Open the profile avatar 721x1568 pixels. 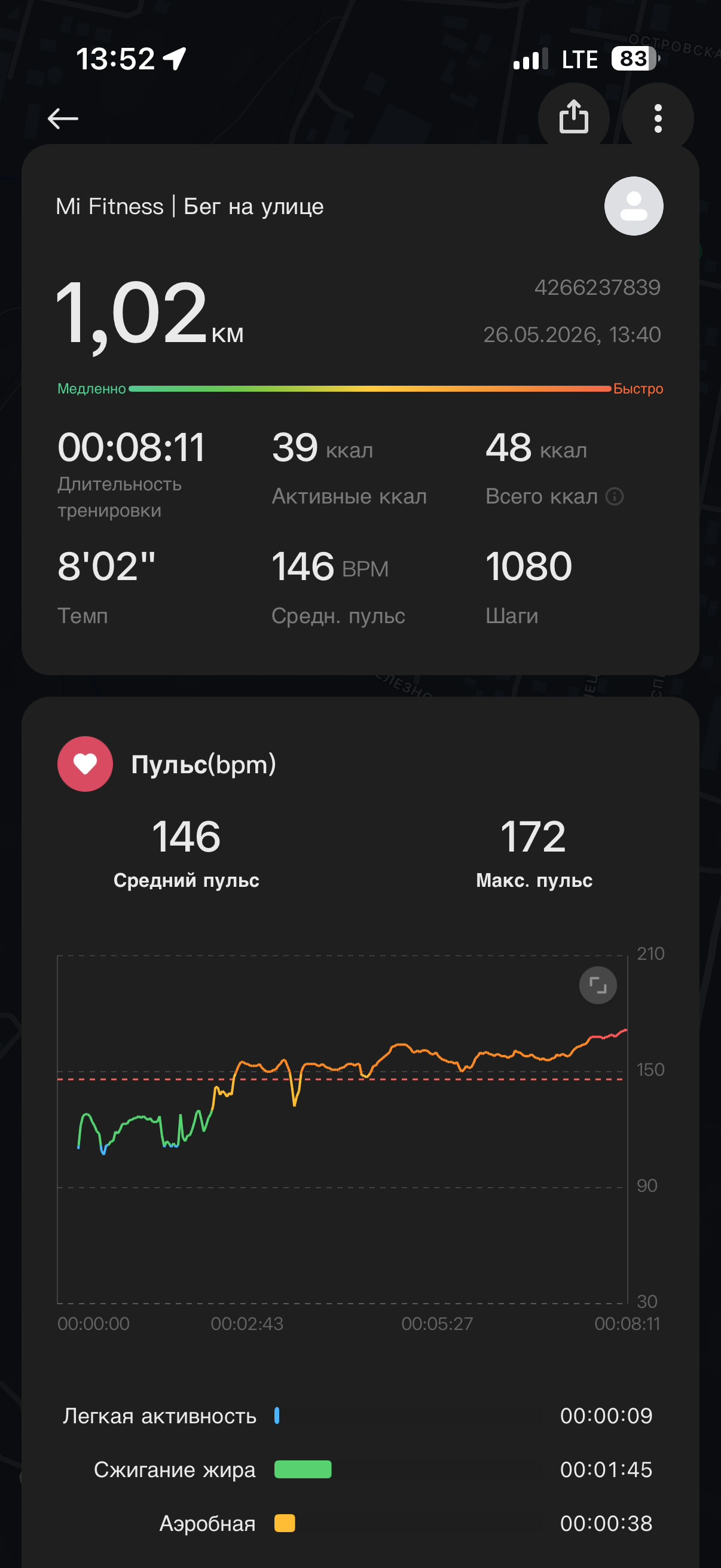coord(633,206)
